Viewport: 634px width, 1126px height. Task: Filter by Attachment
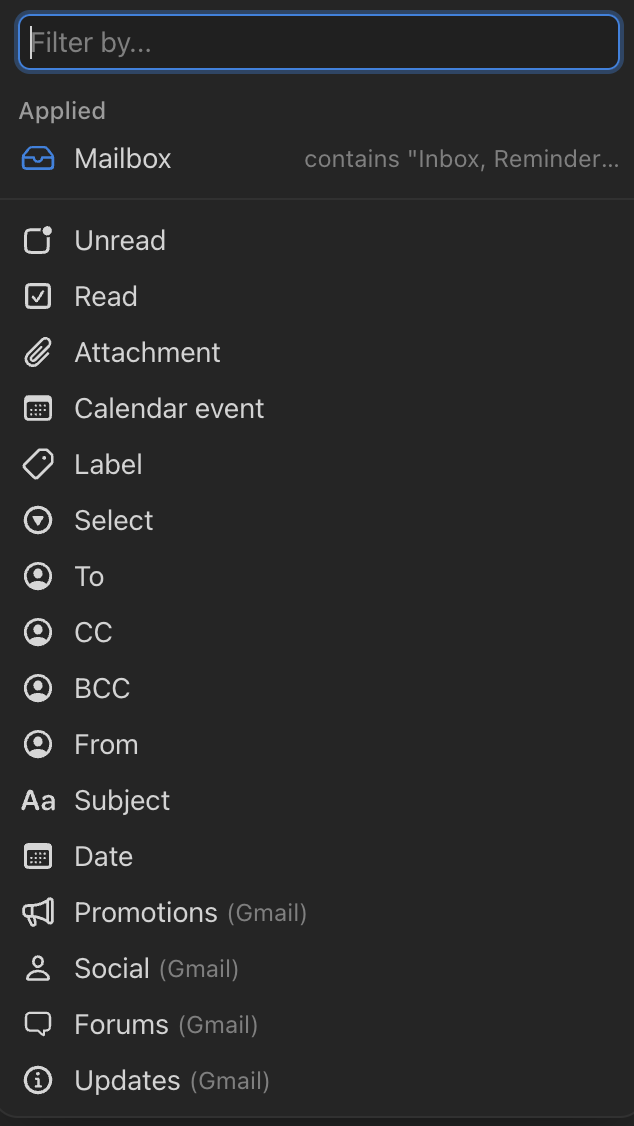[318, 353]
